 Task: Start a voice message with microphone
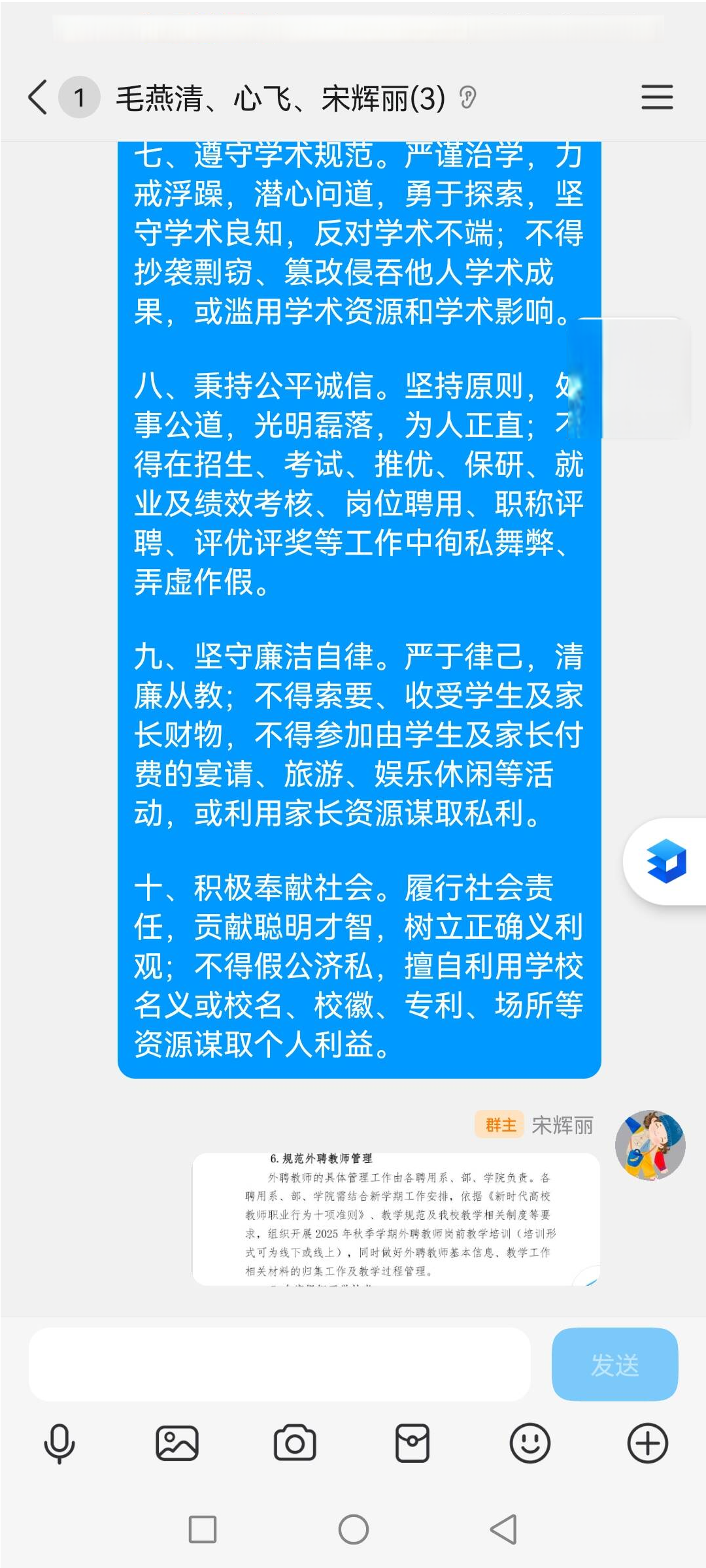59,1443
